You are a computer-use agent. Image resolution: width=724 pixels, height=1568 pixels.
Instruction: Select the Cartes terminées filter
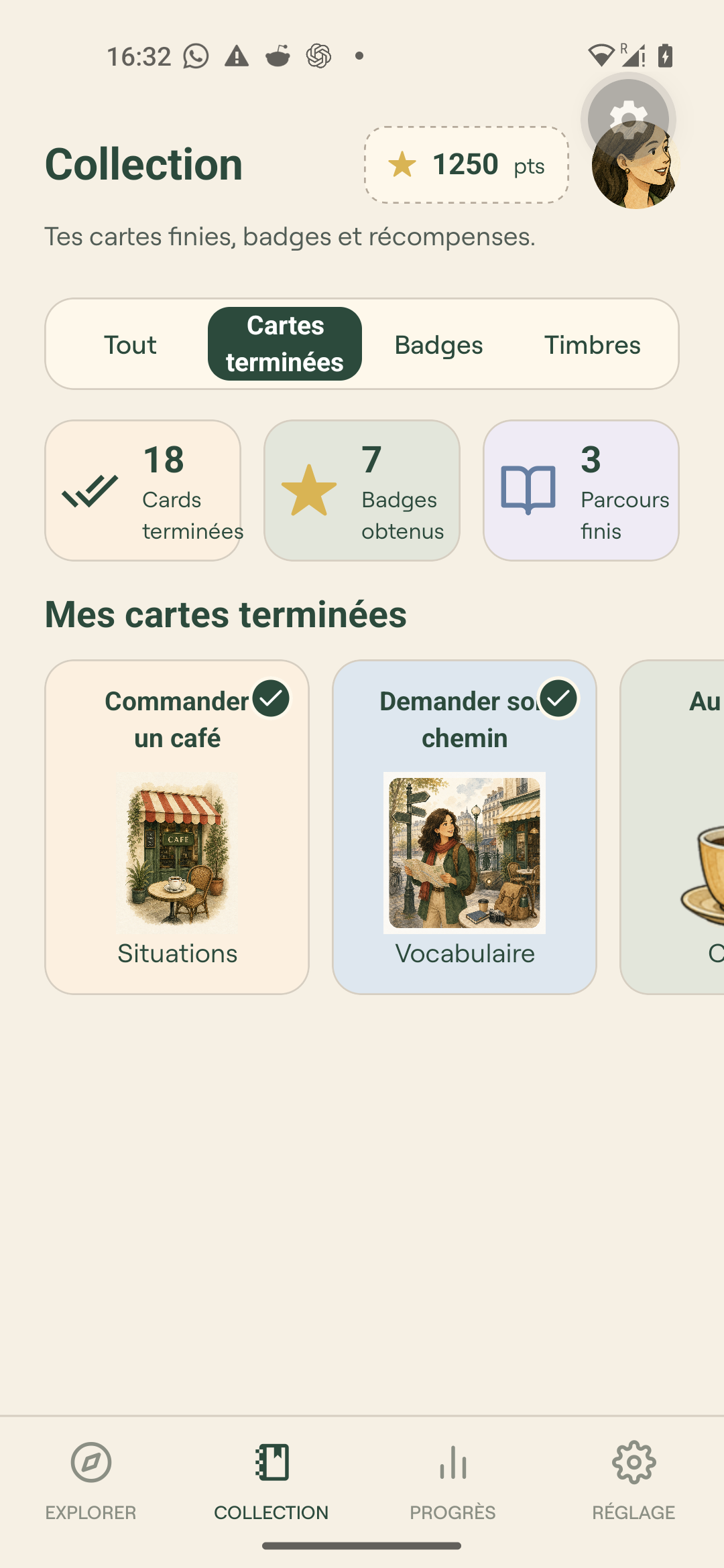tap(285, 344)
